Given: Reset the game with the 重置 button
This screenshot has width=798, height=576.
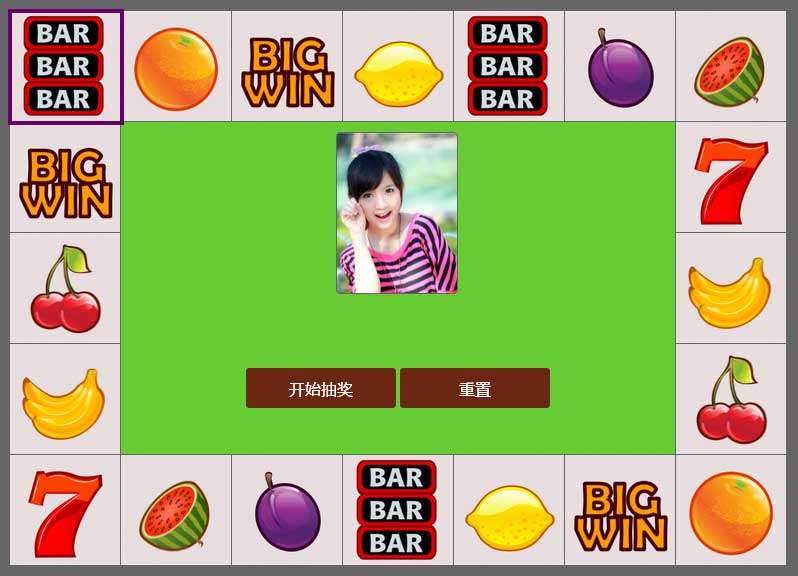Looking at the screenshot, I should pyautogui.click(x=475, y=388).
